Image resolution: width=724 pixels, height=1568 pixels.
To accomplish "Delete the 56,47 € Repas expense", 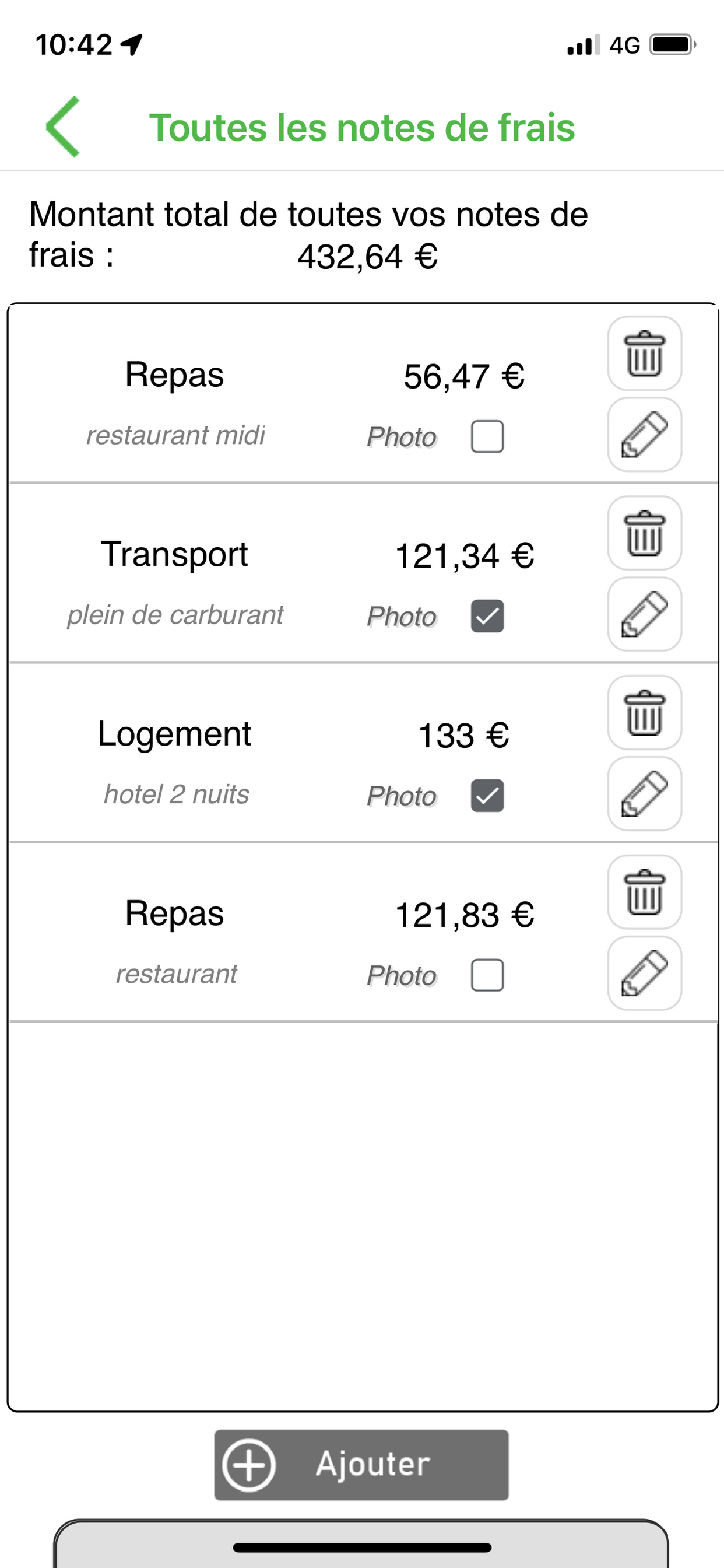I will tap(644, 353).
